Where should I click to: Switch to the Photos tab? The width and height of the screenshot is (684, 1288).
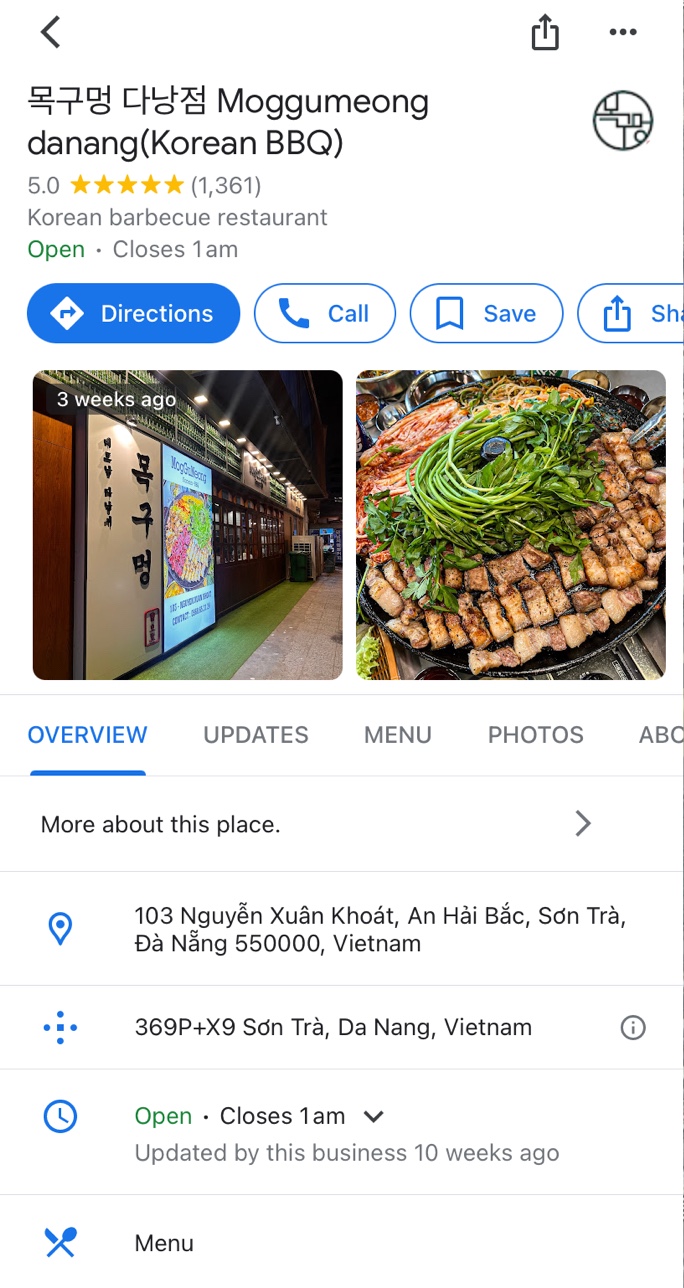click(535, 735)
